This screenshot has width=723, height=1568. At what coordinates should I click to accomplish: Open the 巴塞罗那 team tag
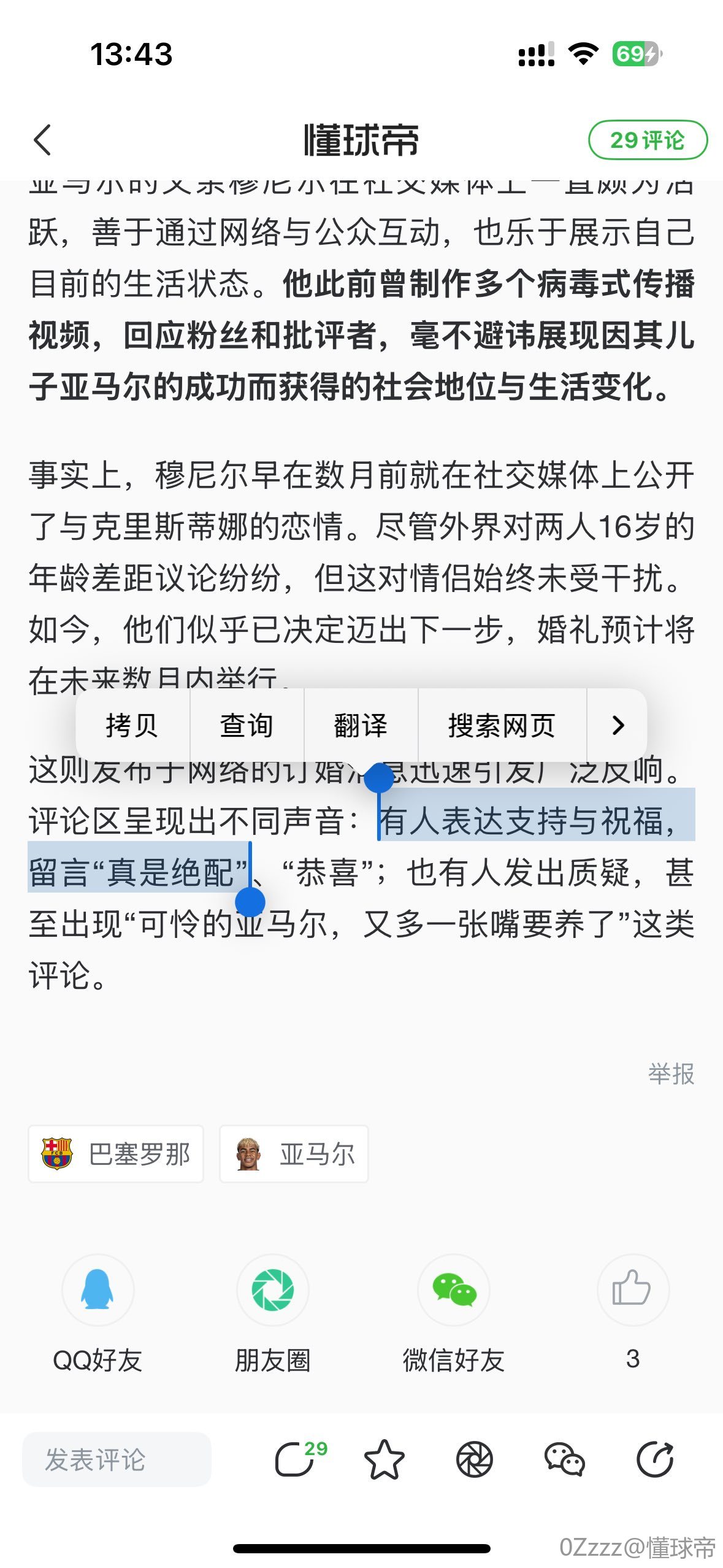point(116,1154)
